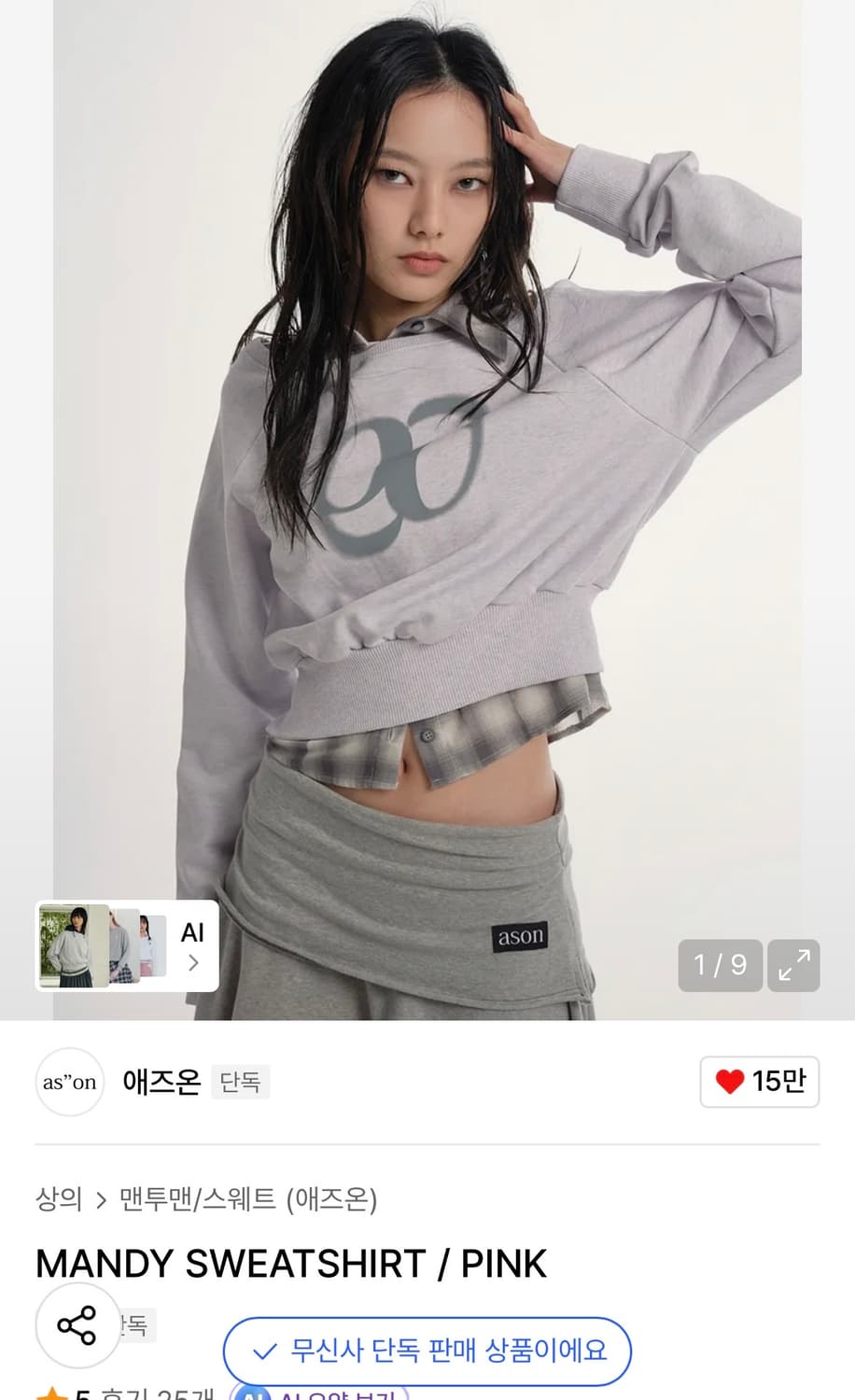Tap the share icon below the product title
The image size is (855, 1400).
coord(77,1324)
